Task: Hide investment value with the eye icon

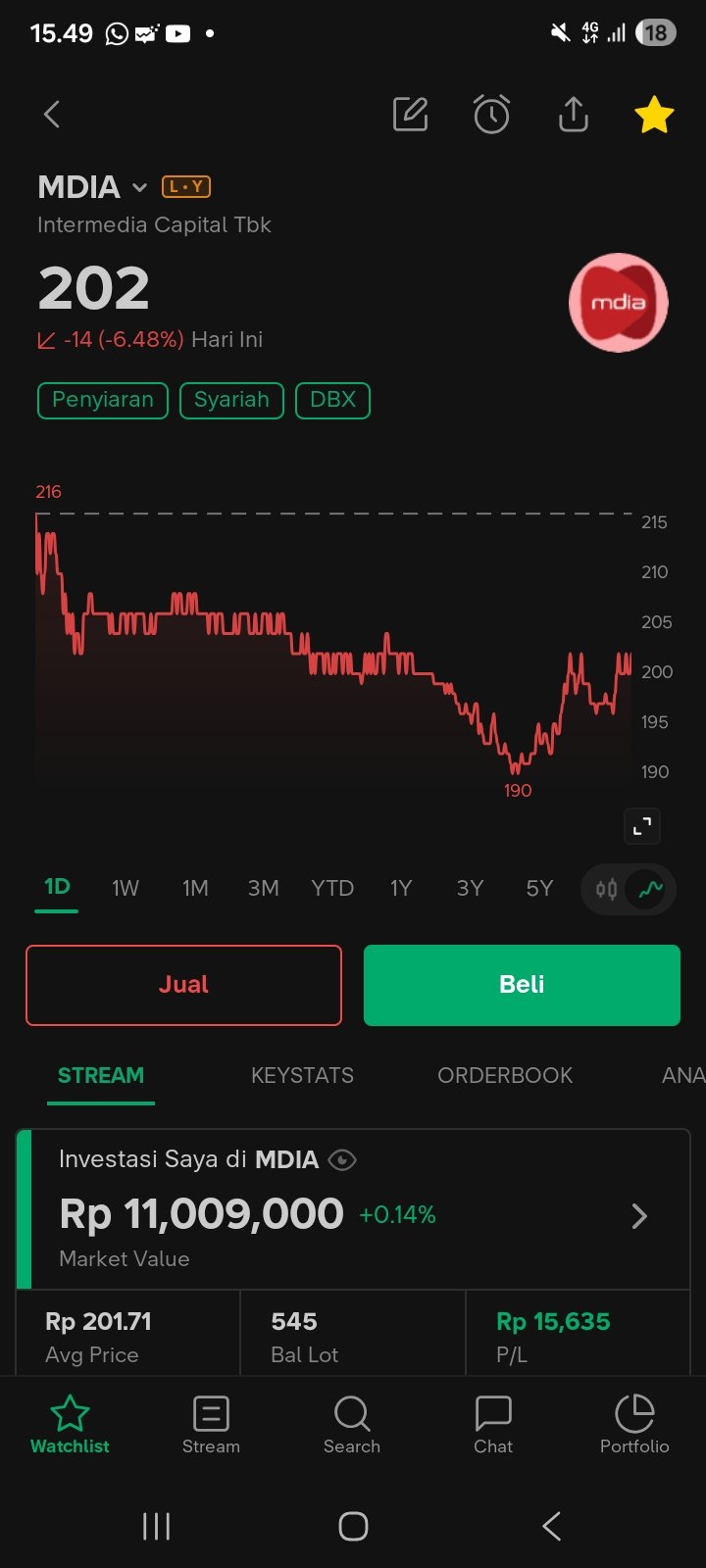Action: [341, 1160]
